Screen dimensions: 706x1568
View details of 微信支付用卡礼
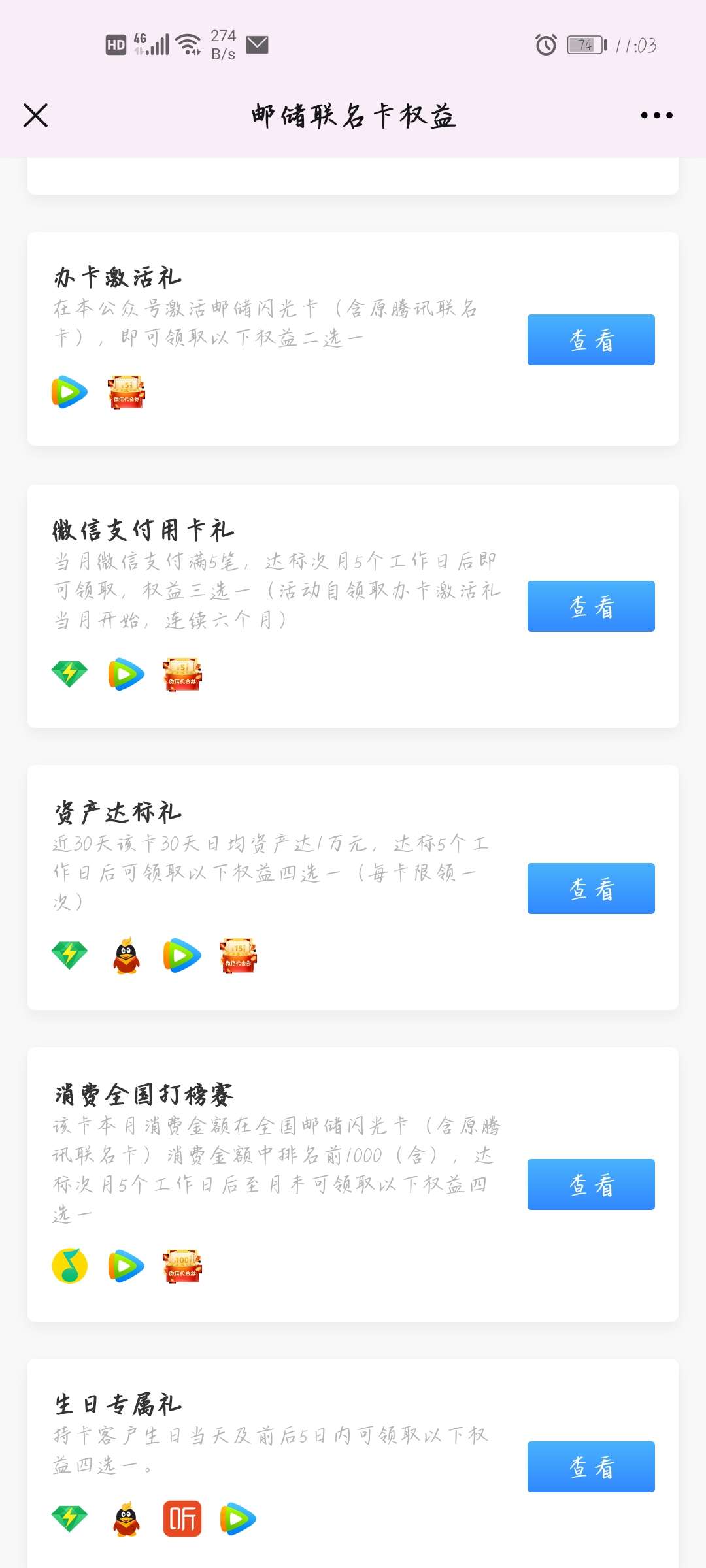591,606
